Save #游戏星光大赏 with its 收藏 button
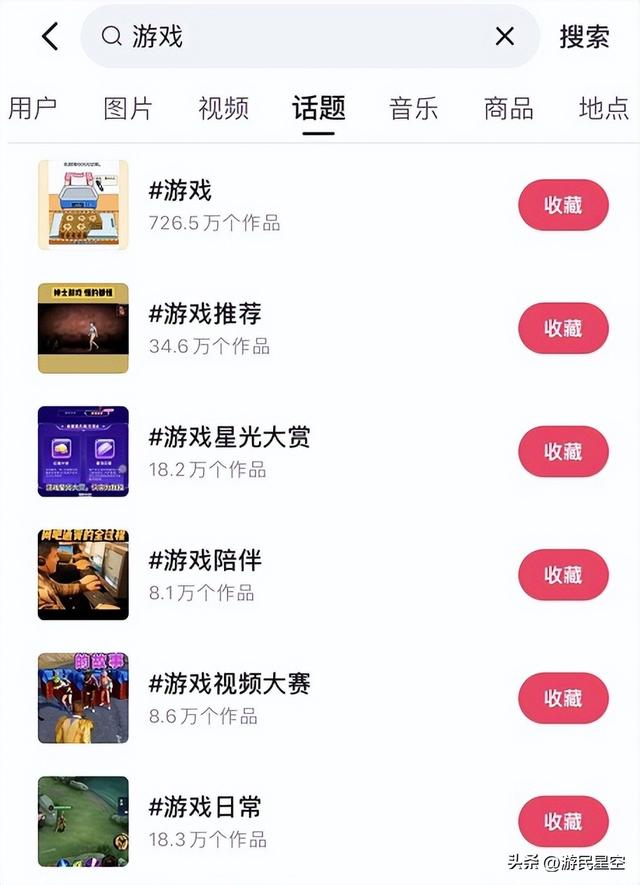Viewport: 640px width, 885px height. click(x=563, y=451)
